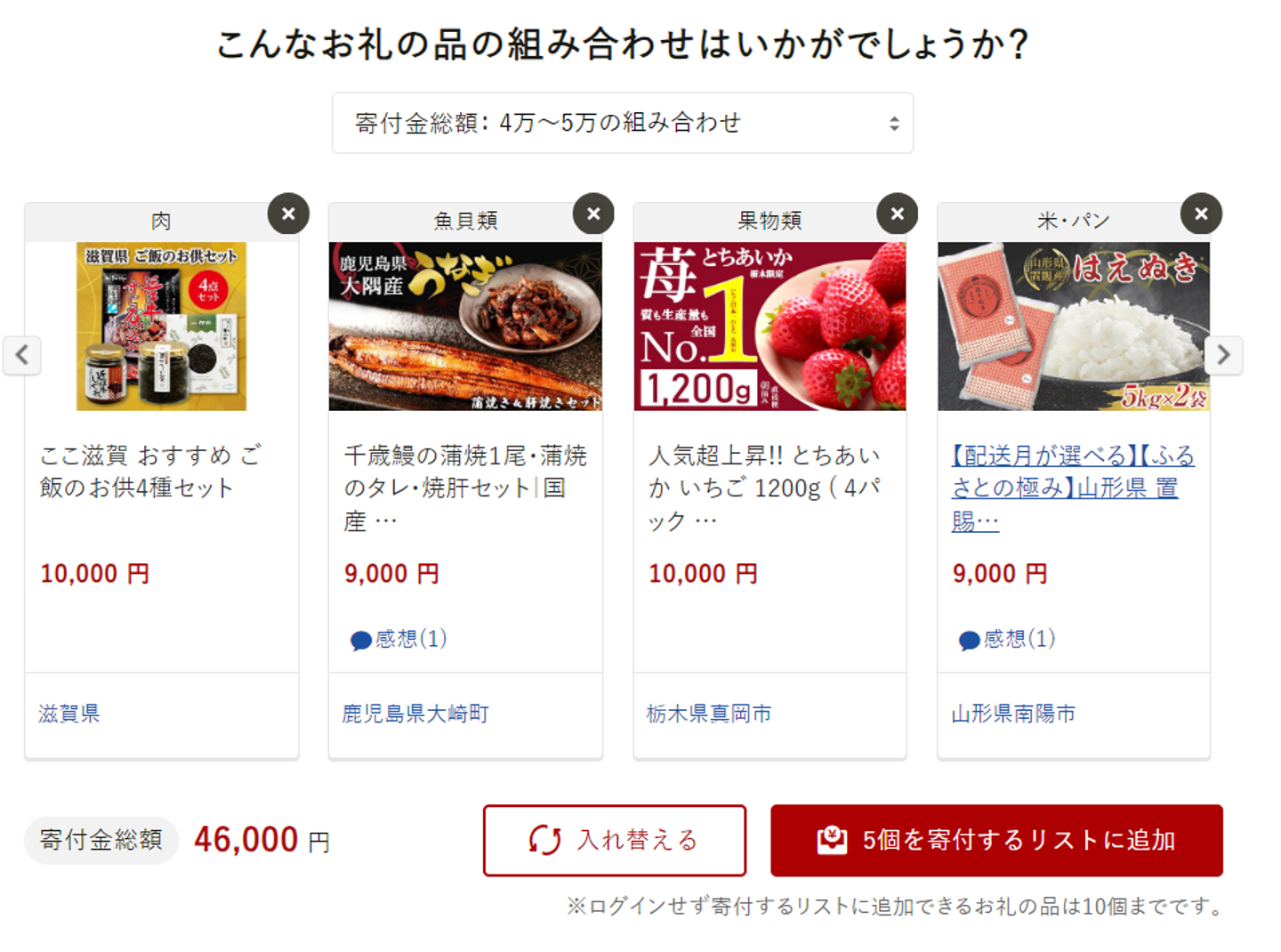Open 滋賀県 municipality link
Image resolution: width=1281 pixels, height=952 pixels.
point(69,714)
